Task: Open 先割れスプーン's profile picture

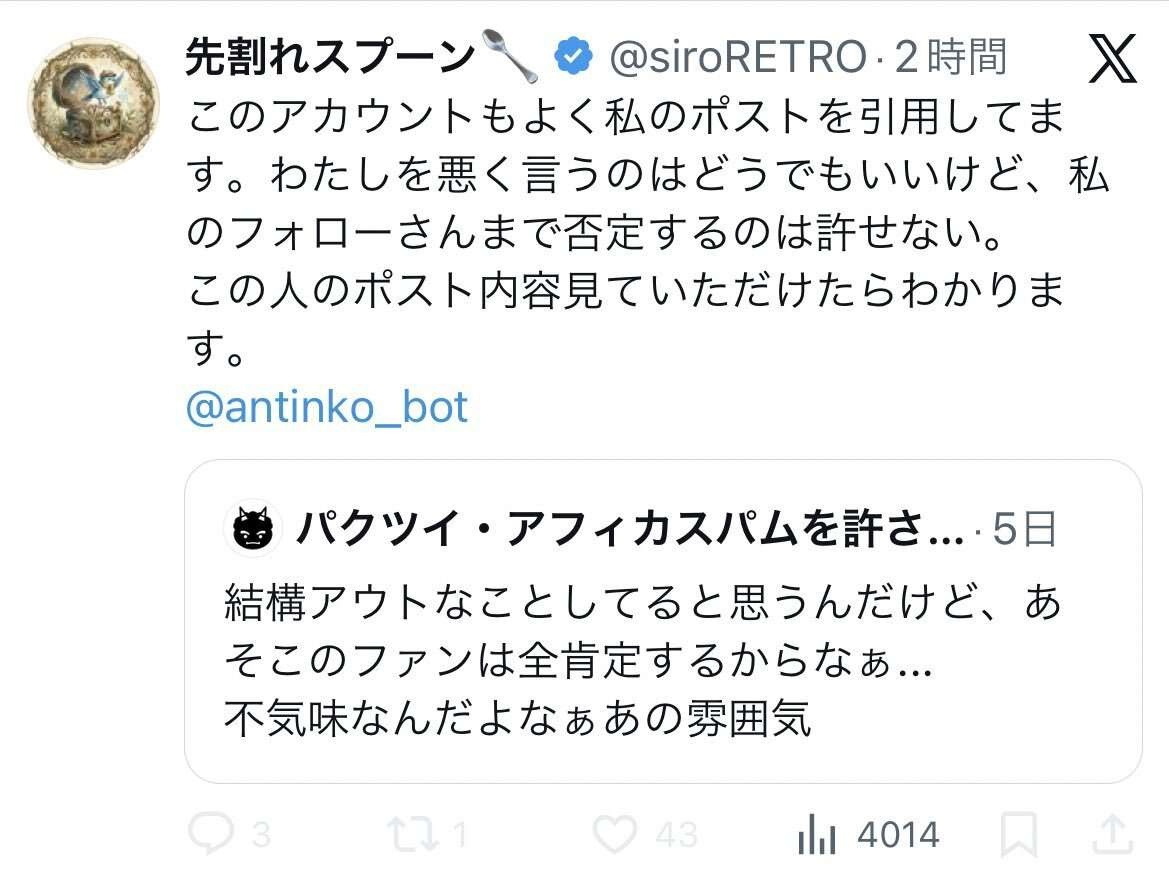Action: [93, 103]
